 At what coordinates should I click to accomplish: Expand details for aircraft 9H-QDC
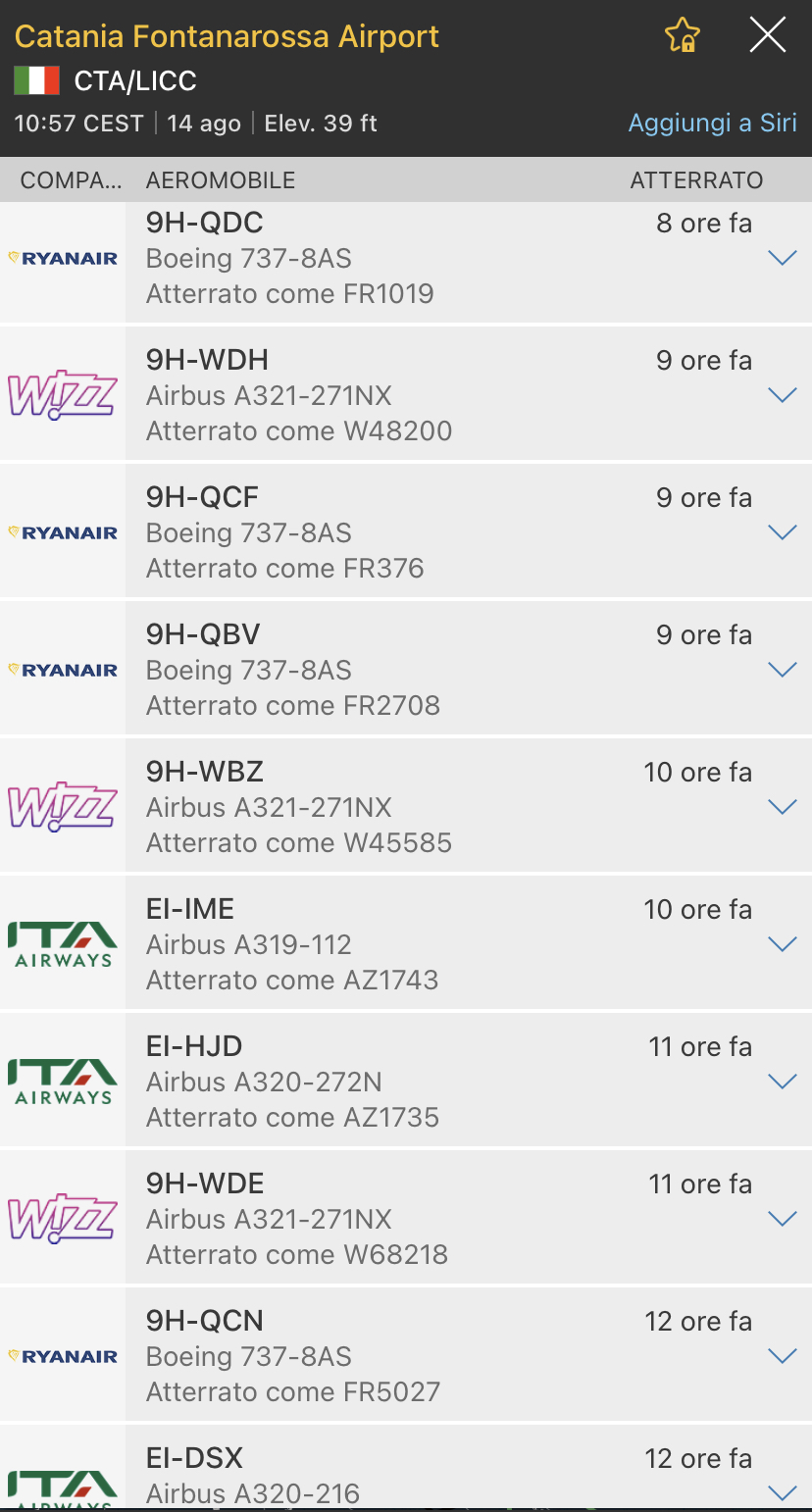782,258
